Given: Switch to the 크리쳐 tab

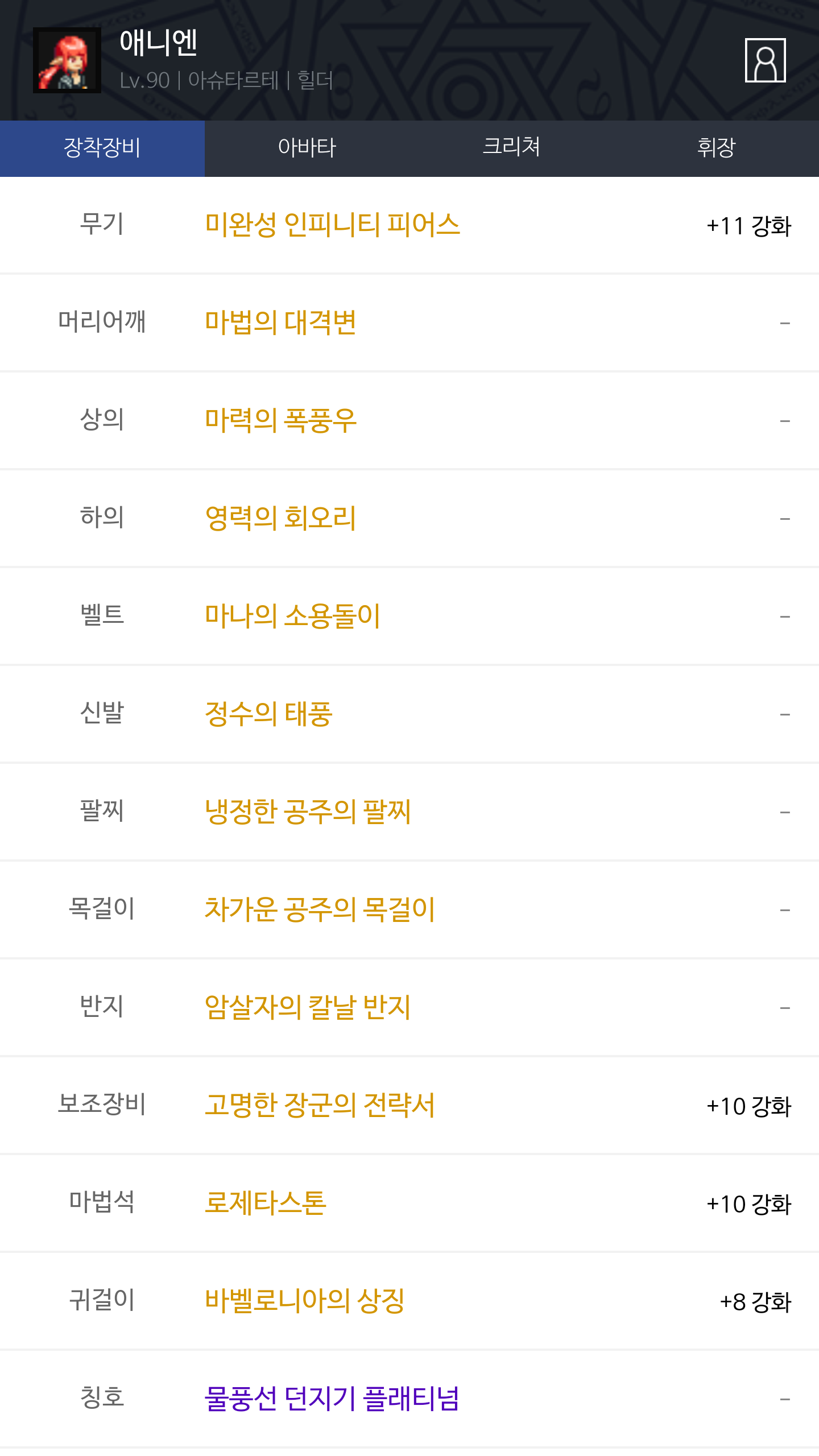Looking at the screenshot, I should tap(511, 148).
